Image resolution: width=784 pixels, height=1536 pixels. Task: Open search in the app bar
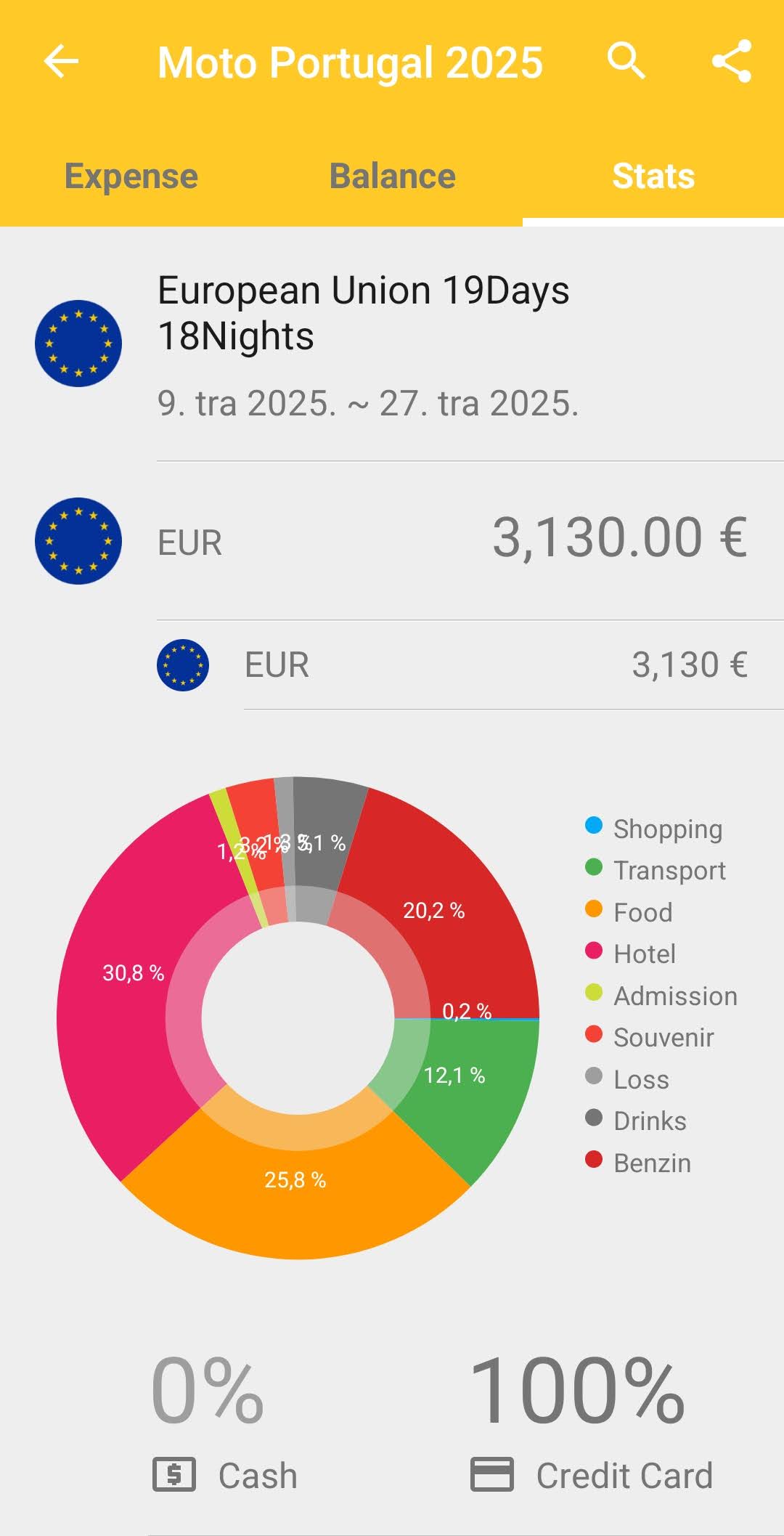click(x=626, y=61)
